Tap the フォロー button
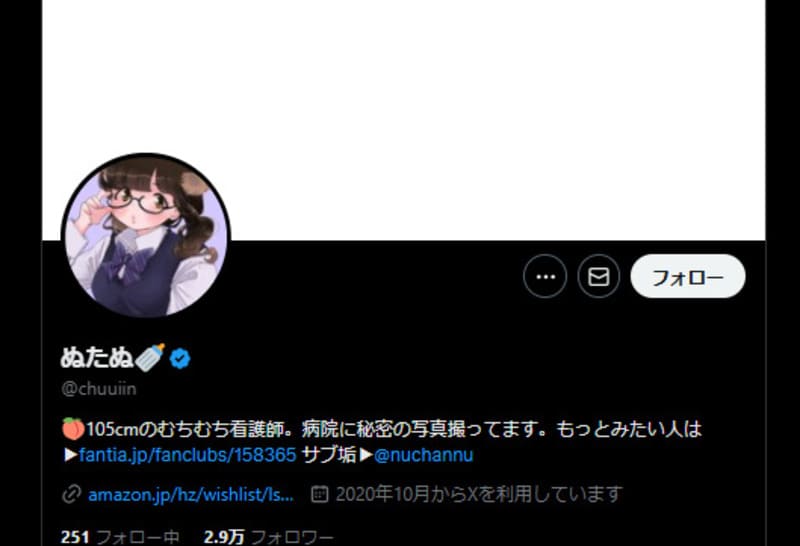Screen dimensions: 800x546 click(x=687, y=277)
